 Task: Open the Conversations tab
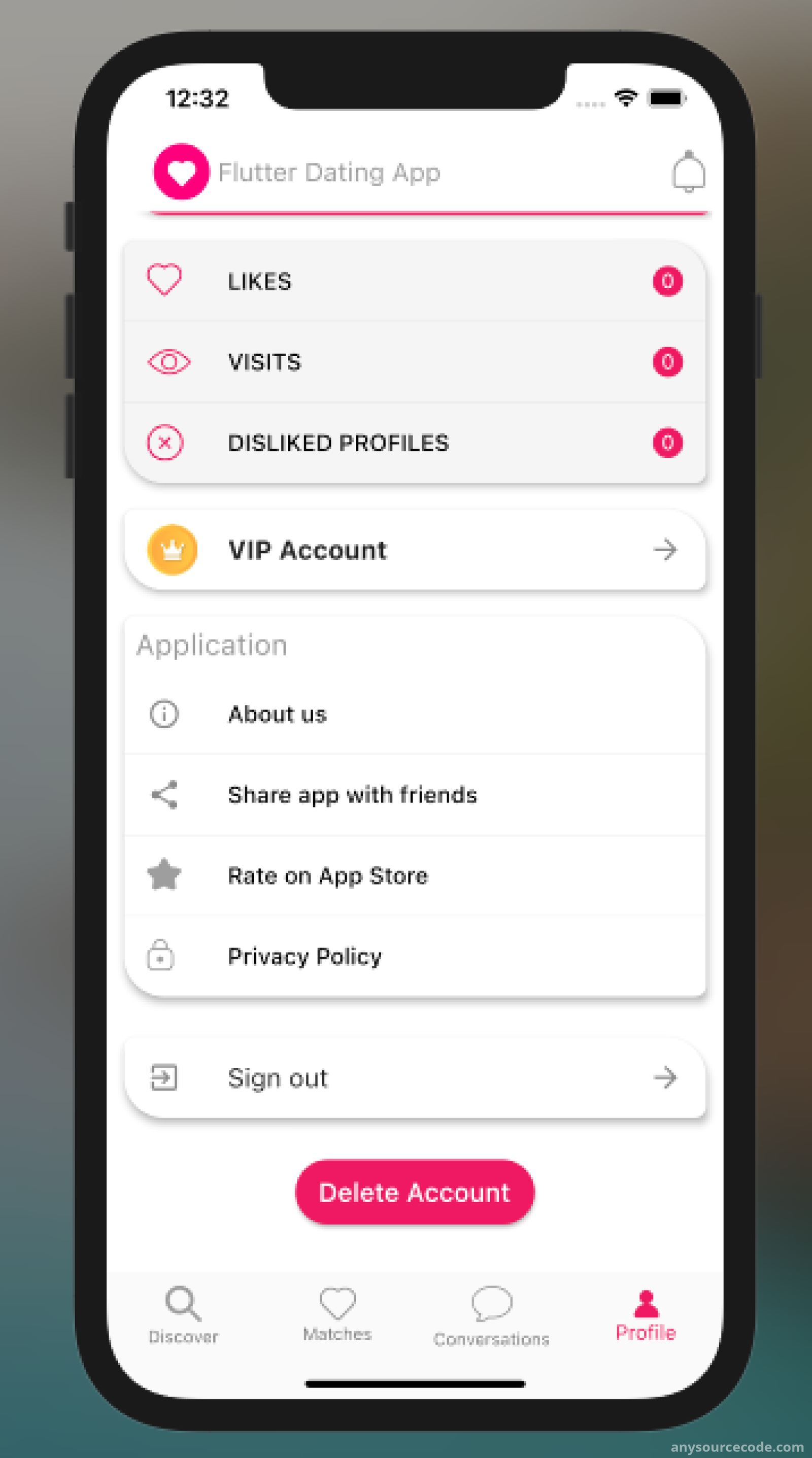click(x=491, y=1316)
